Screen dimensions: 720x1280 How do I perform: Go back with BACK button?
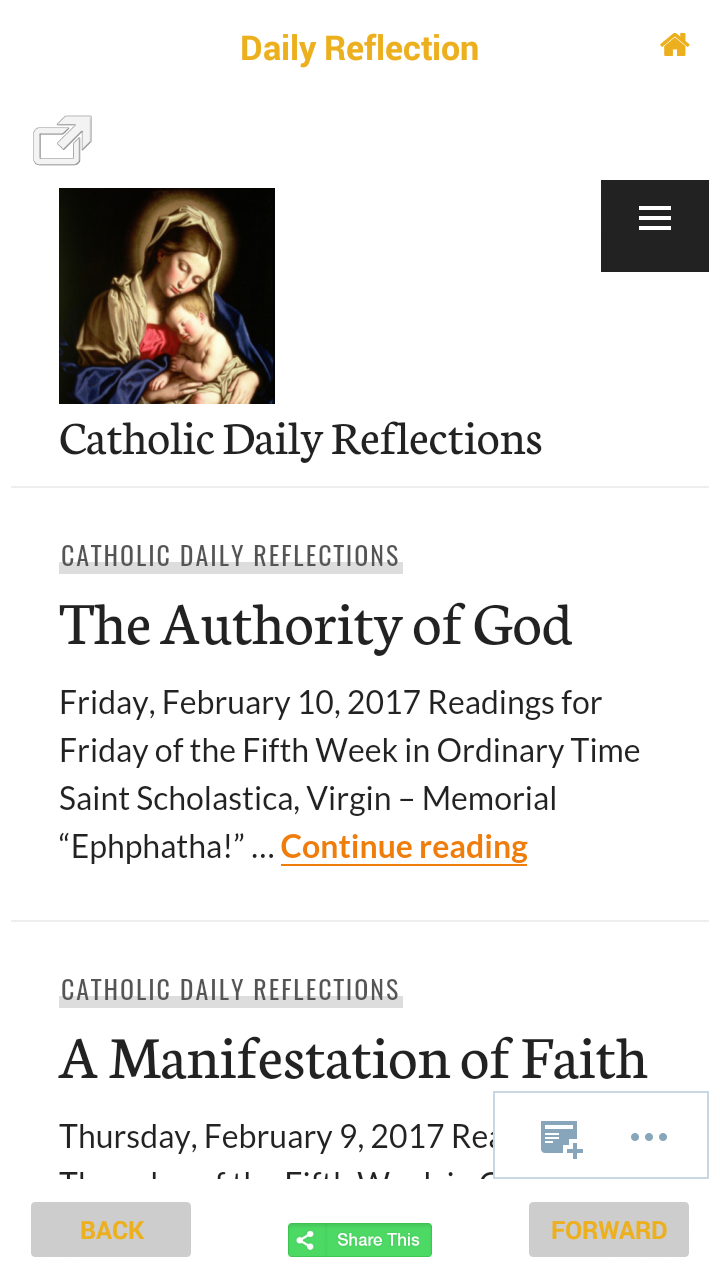111,1230
